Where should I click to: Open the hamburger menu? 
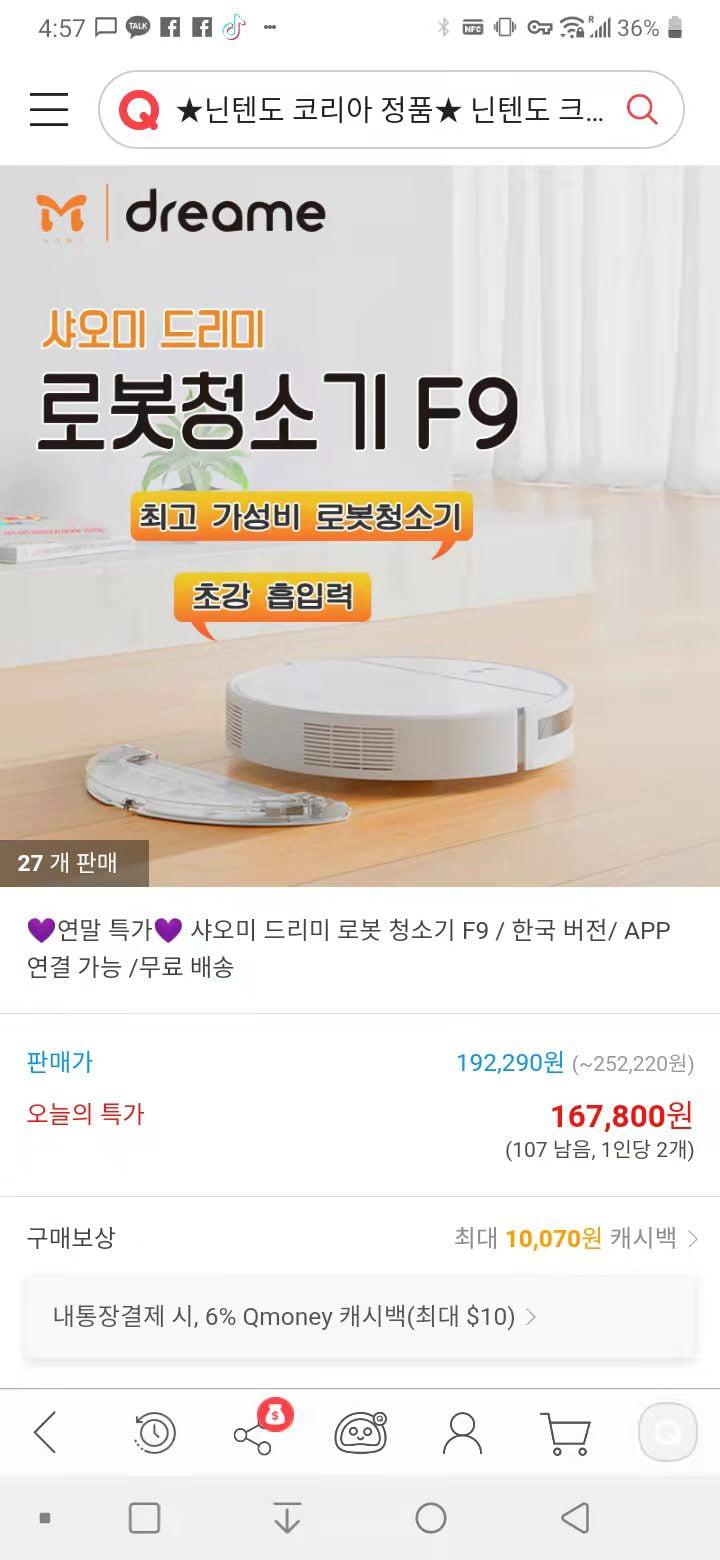[x=49, y=109]
